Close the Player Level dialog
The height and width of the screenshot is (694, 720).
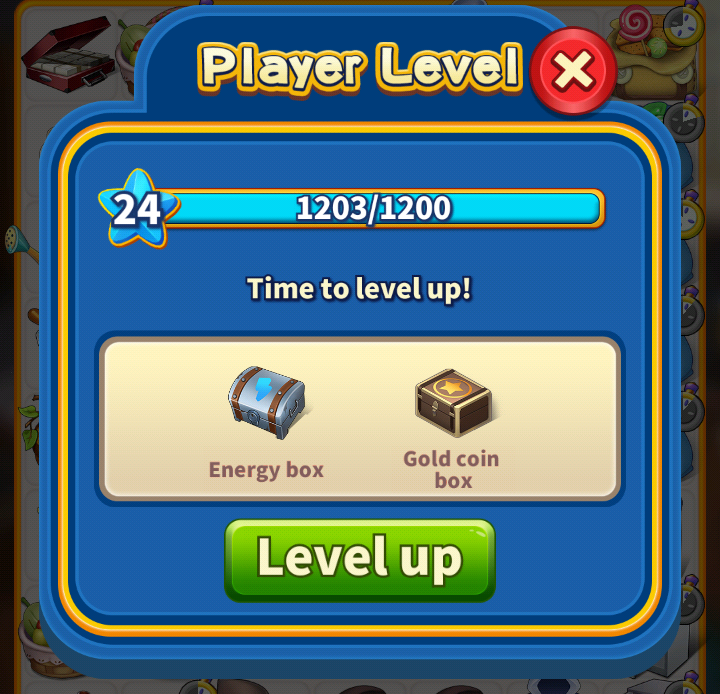[x=573, y=71]
